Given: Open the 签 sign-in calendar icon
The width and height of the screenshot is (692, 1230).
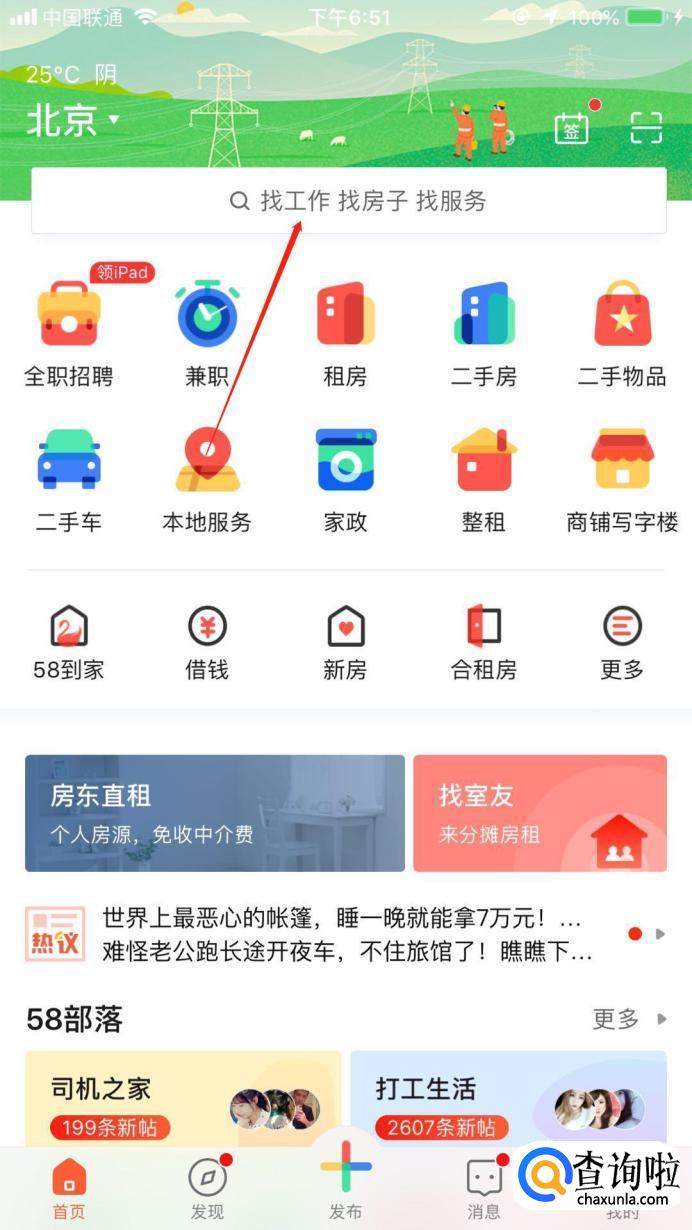Looking at the screenshot, I should pos(572,128).
